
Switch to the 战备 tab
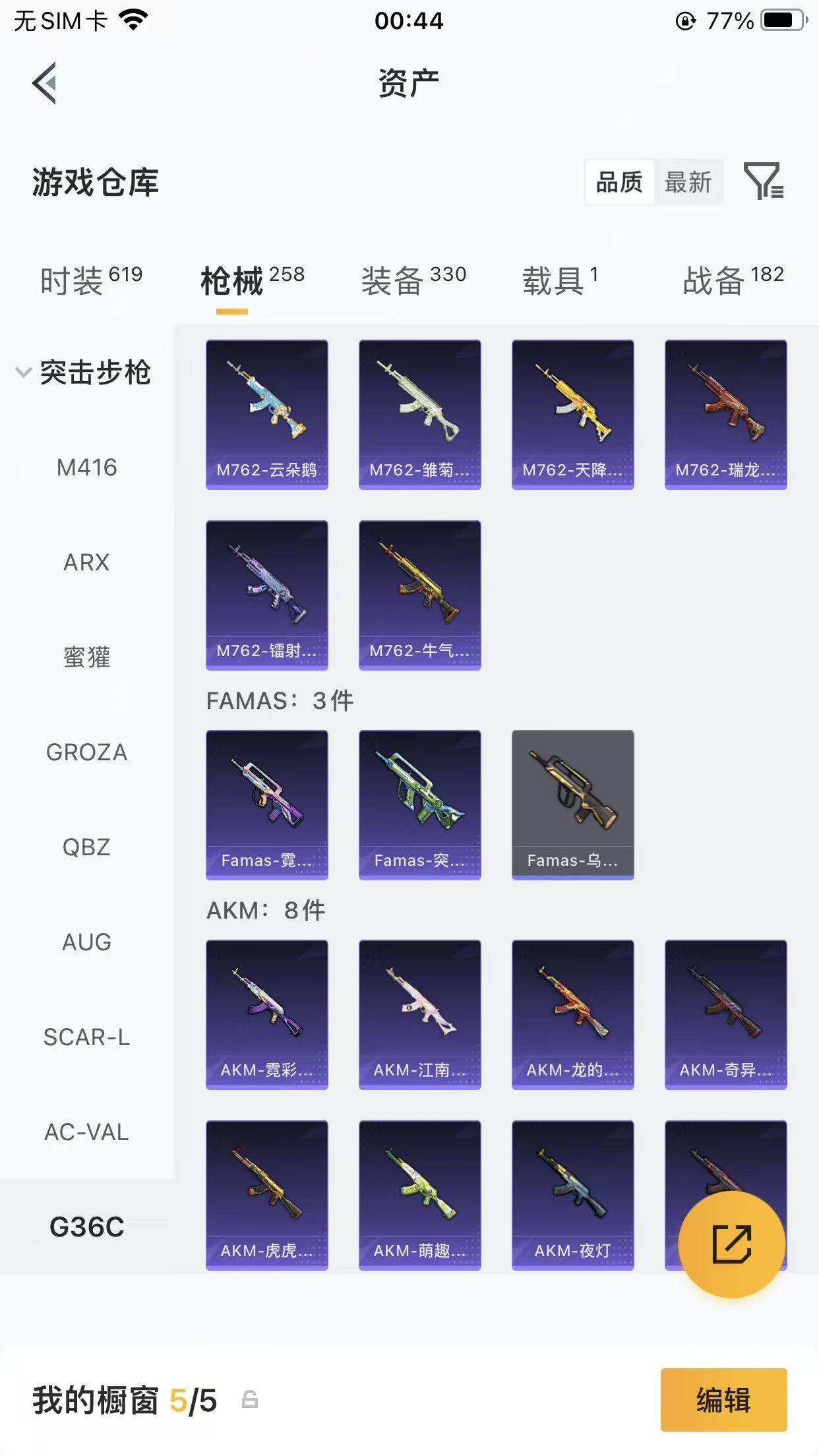pyautogui.click(x=733, y=281)
